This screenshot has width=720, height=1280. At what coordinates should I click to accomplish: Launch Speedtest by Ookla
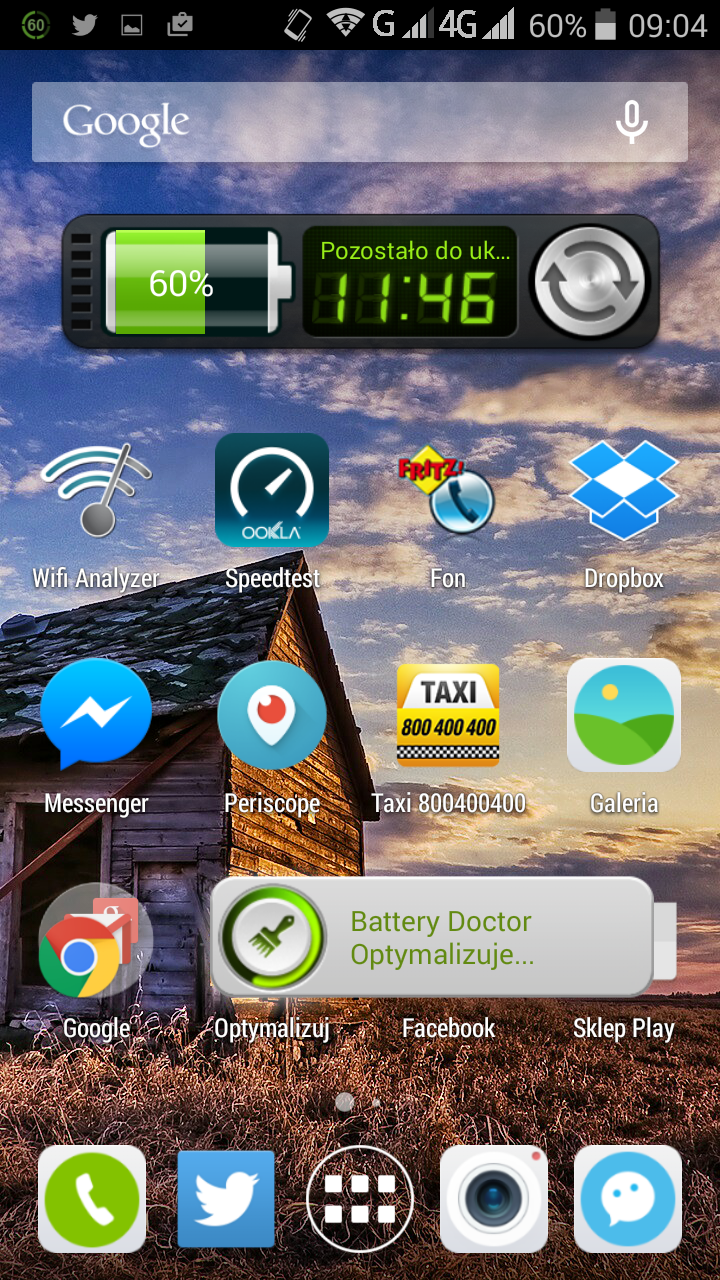pyautogui.click(x=272, y=492)
